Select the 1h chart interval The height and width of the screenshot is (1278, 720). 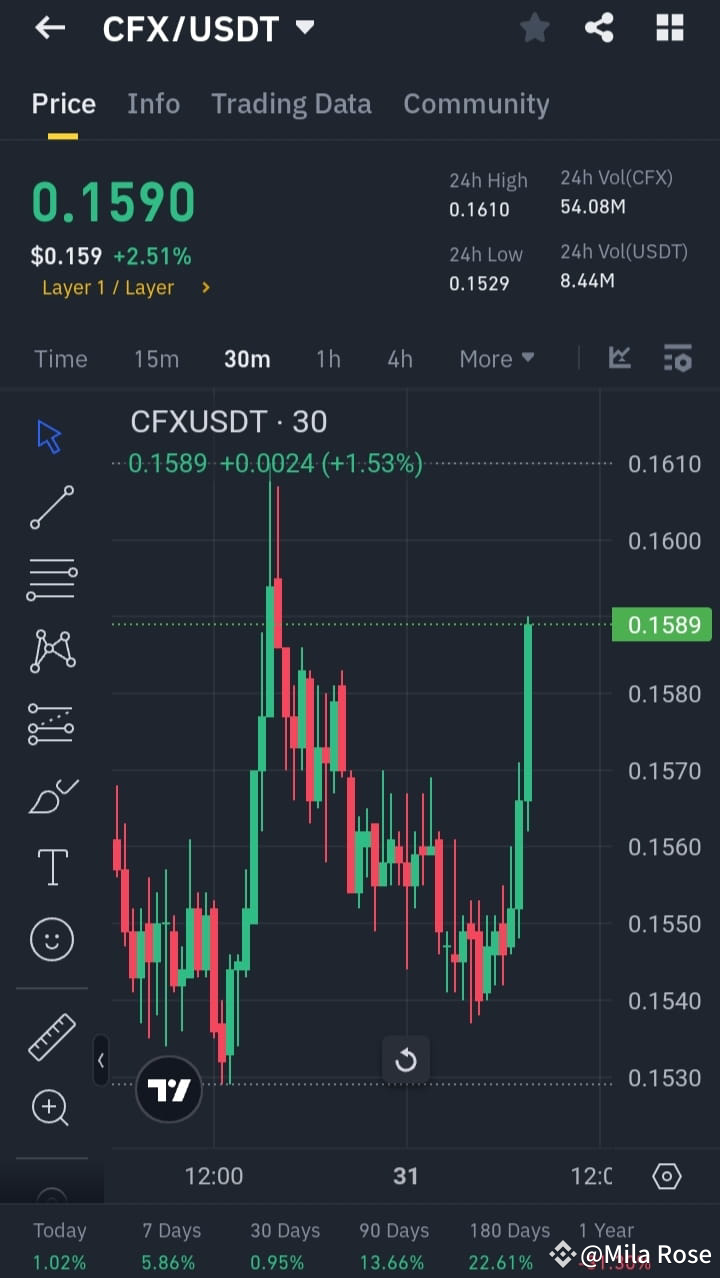coord(328,358)
